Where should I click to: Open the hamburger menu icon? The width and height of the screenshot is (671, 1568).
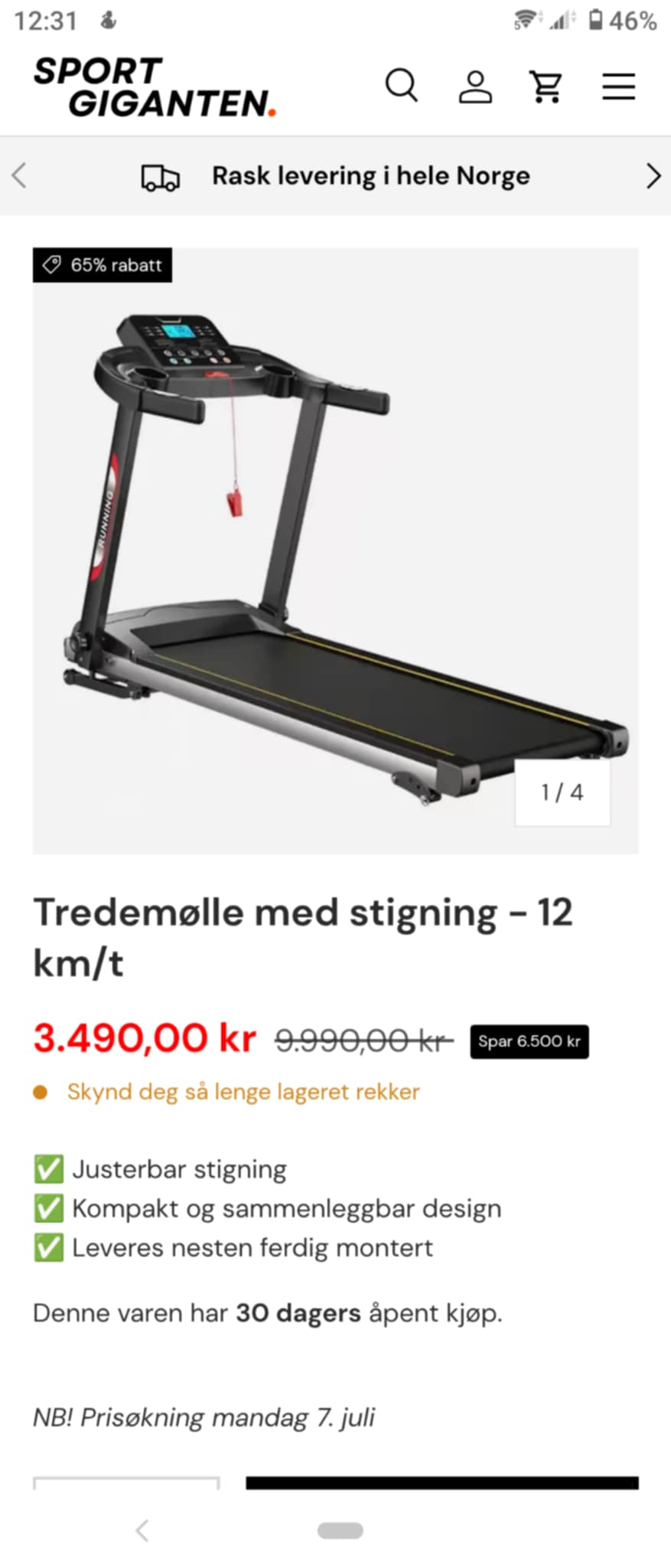tap(618, 86)
